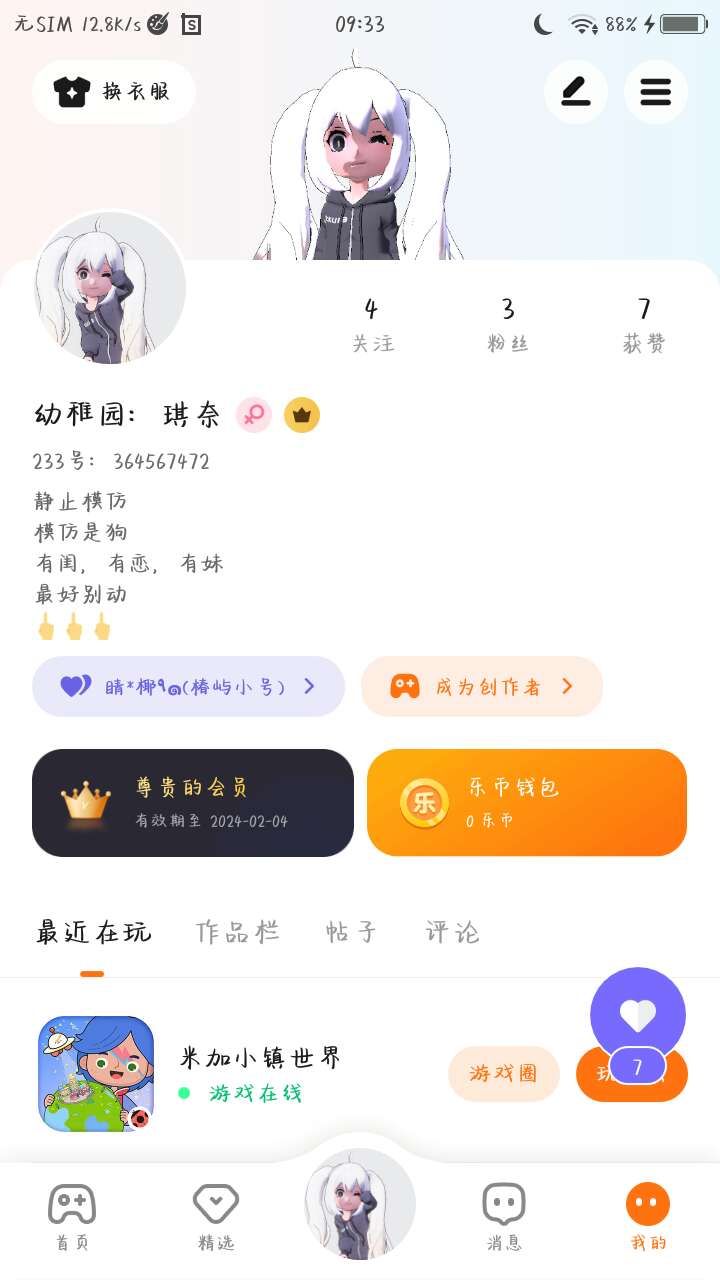Go to the 首页 home tab
Image resolution: width=720 pixels, height=1280 pixels.
pos(72,1216)
